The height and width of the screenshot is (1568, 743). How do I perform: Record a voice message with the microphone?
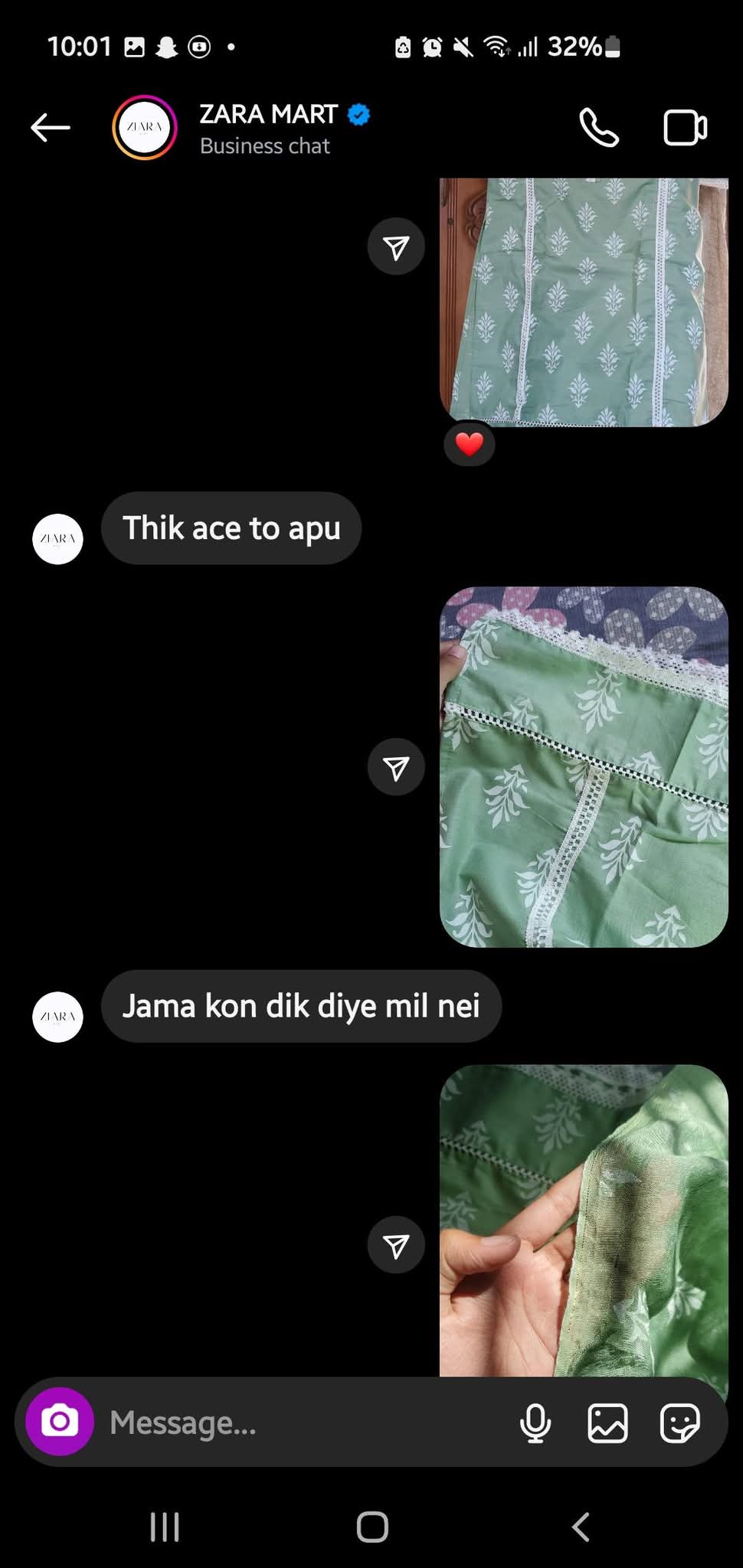pyautogui.click(x=535, y=1423)
